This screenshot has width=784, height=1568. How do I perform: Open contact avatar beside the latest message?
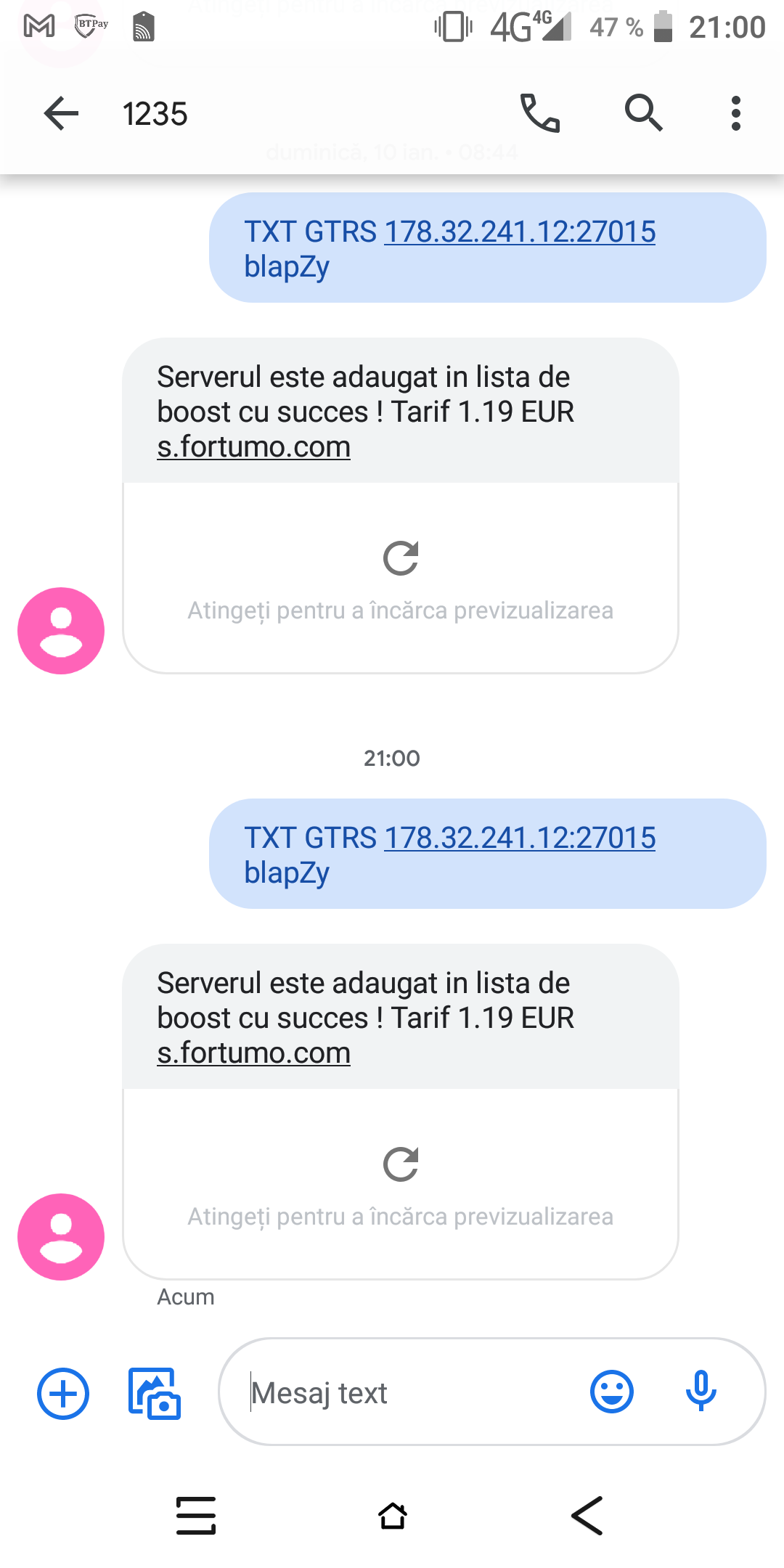tap(61, 1237)
